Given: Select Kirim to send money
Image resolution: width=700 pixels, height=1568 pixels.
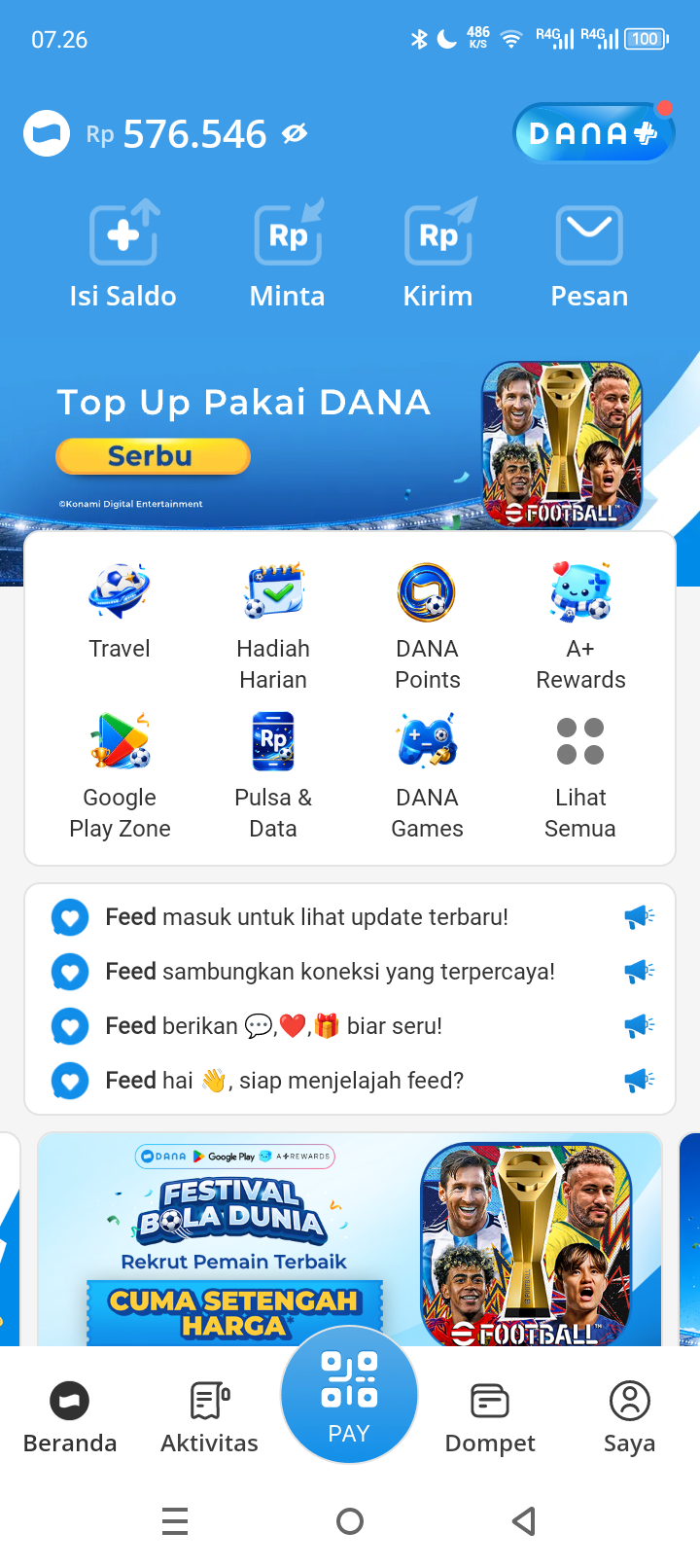Looking at the screenshot, I should pyautogui.click(x=438, y=255).
